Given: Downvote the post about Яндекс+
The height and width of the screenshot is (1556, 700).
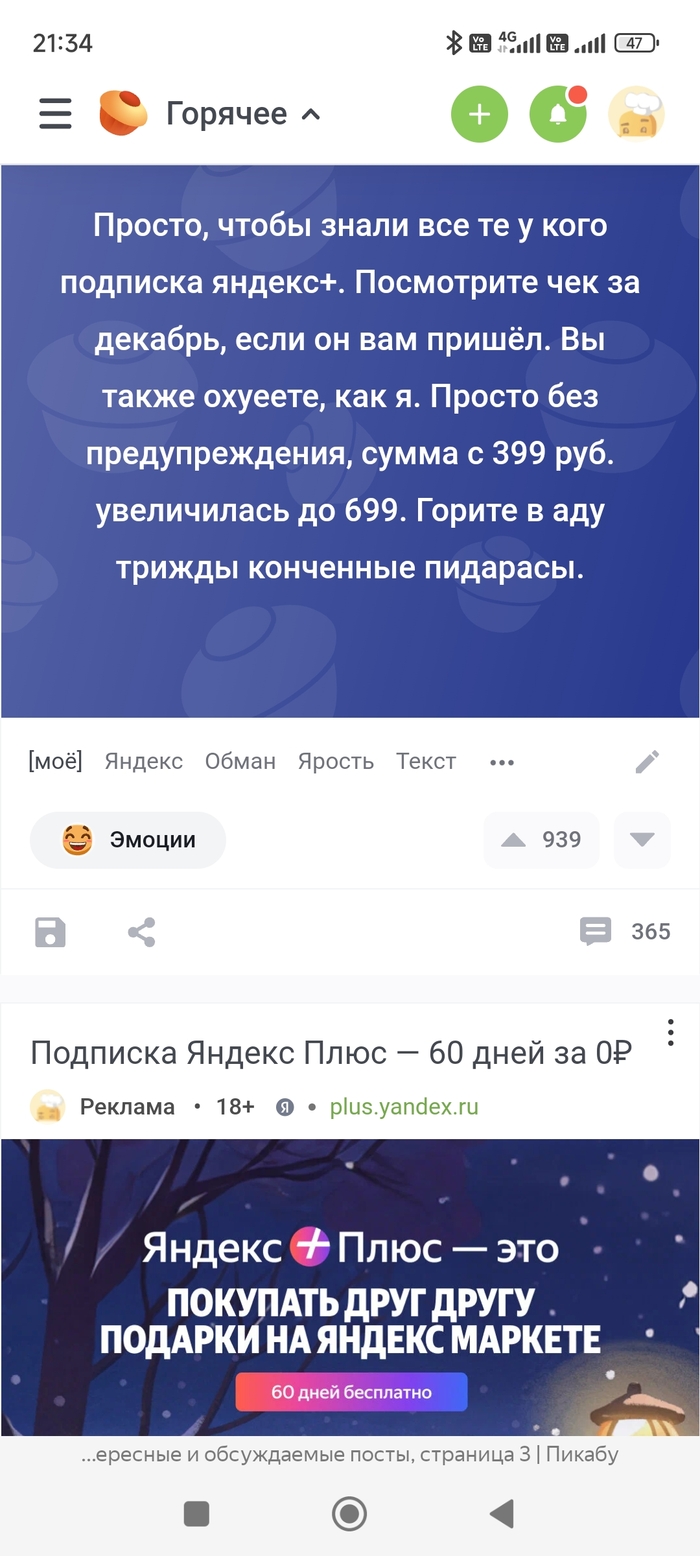Looking at the screenshot, I should [x=641, y=840].
